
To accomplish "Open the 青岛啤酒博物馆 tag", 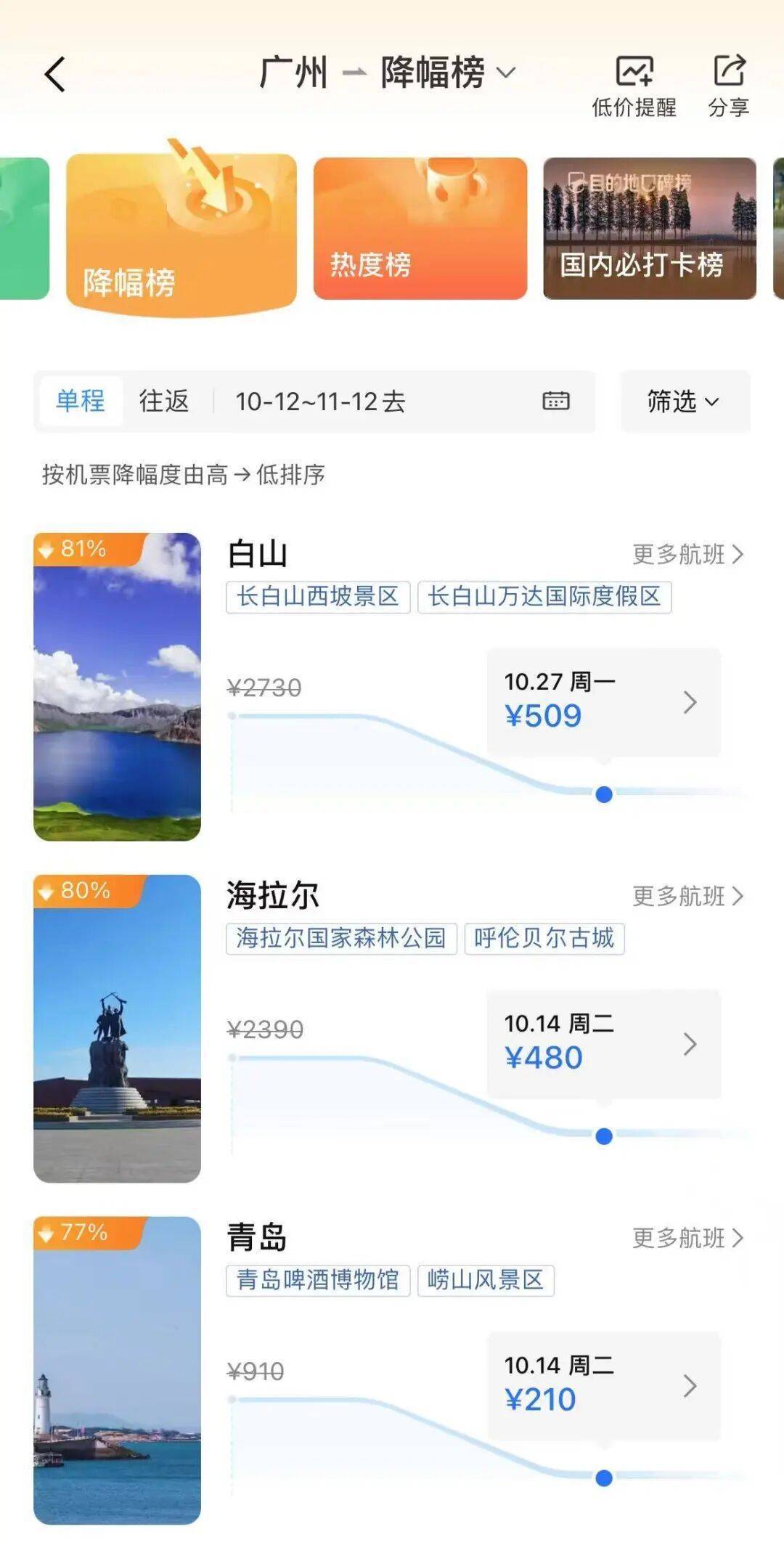I will tap(318, 1280).
